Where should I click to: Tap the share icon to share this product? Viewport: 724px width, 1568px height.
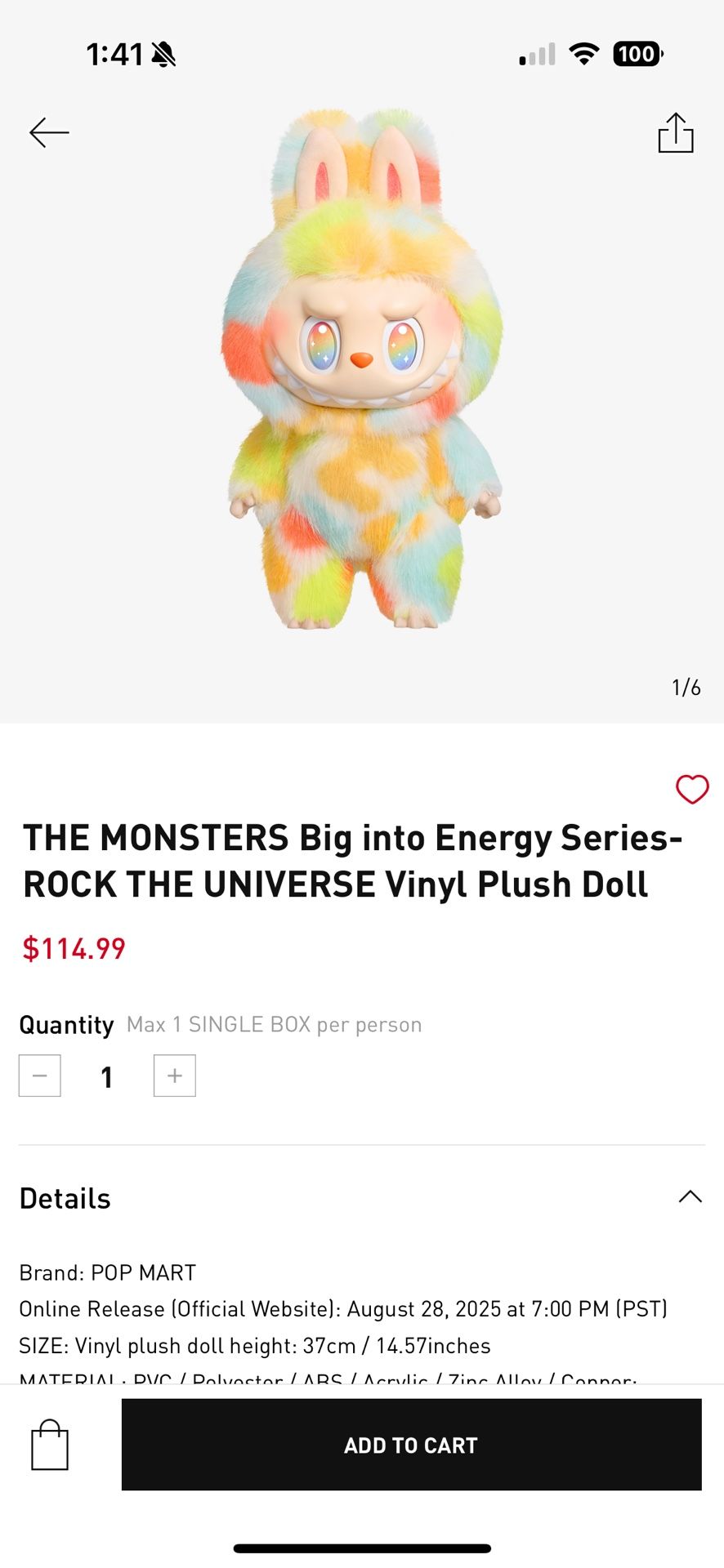click(x=677, y=131)
